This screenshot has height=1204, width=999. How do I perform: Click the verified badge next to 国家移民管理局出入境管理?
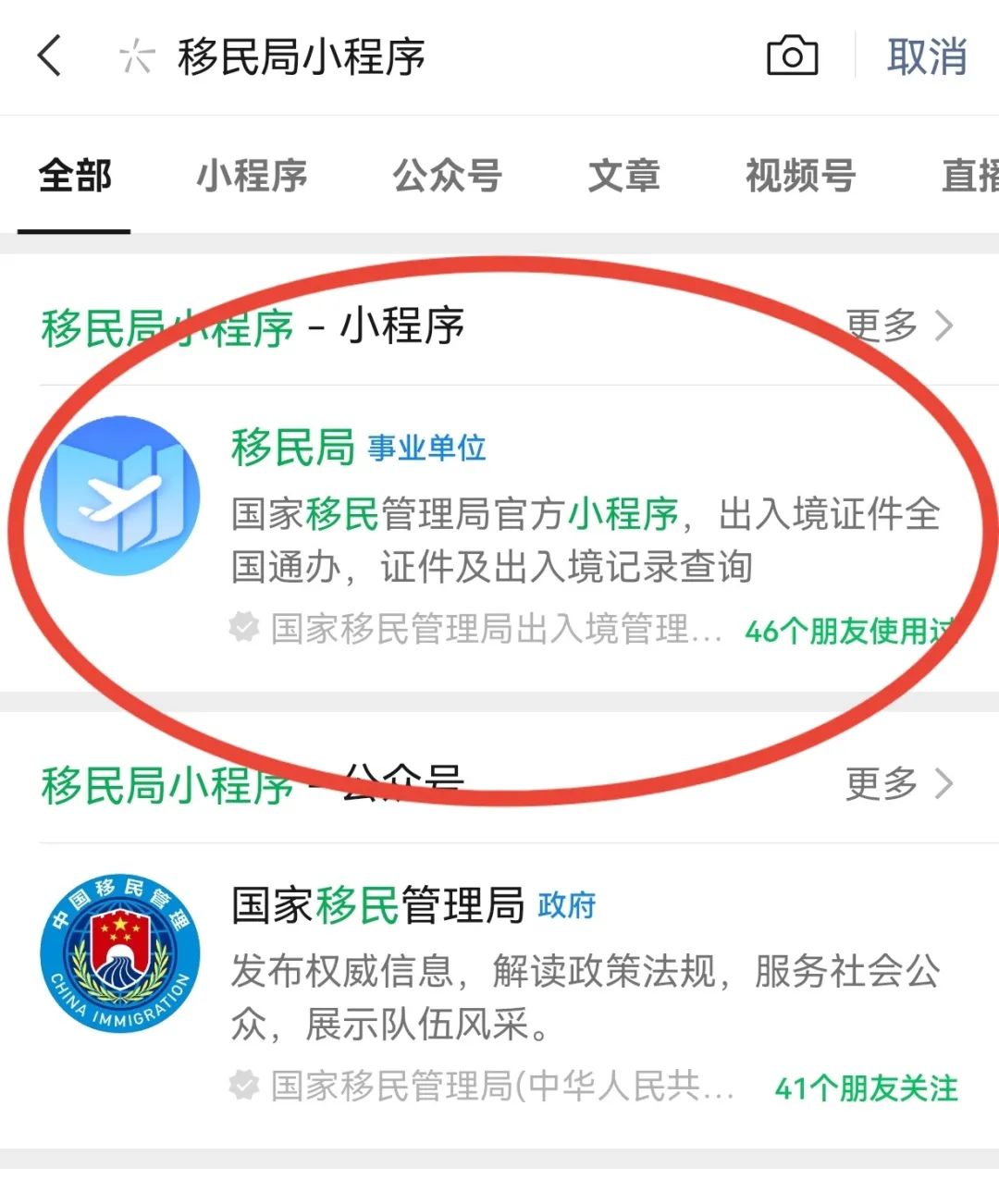(242, 627)
